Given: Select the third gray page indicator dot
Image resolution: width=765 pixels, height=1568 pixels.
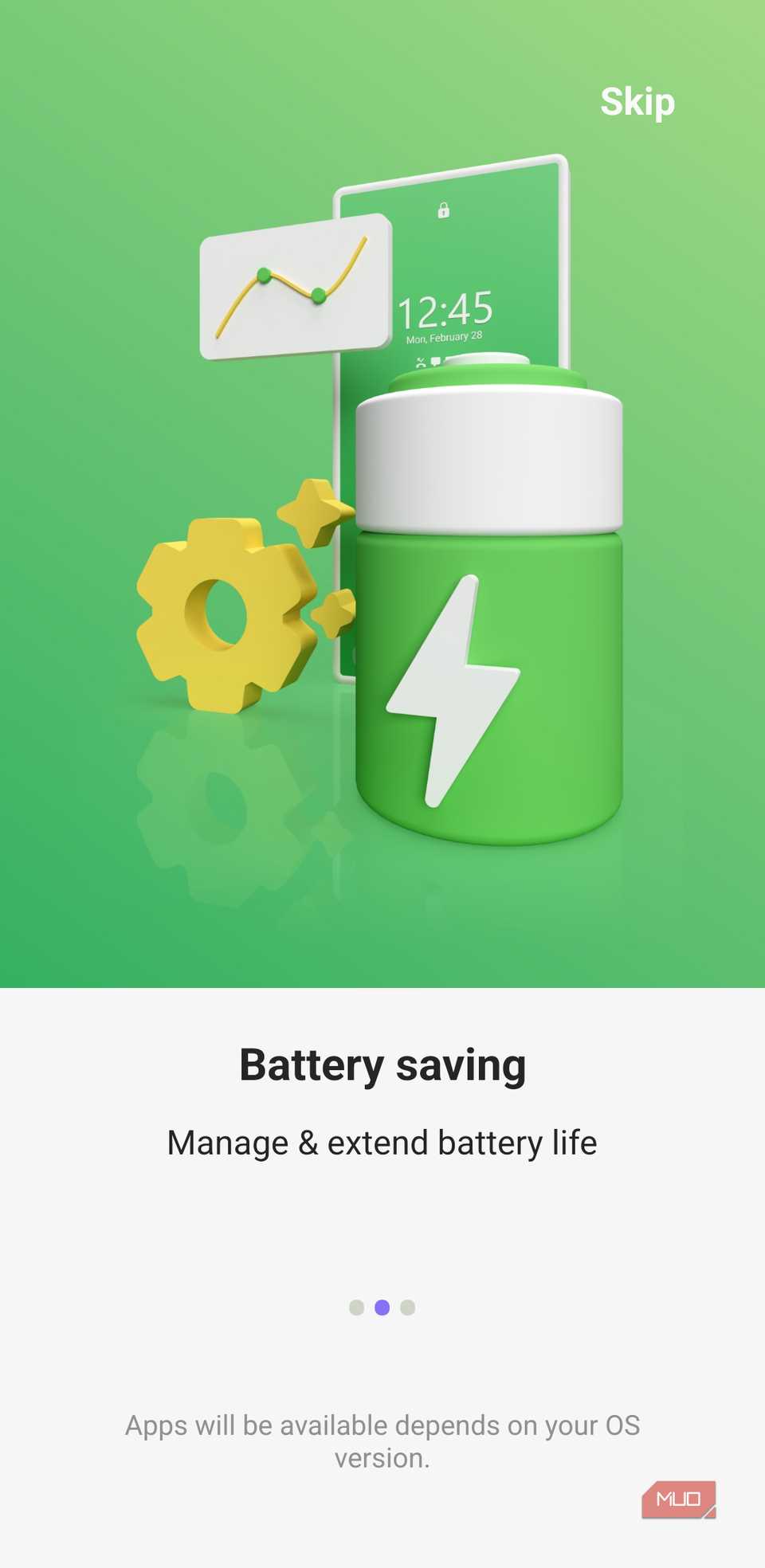Looking at the screenshot, I should pos(408,1306).
